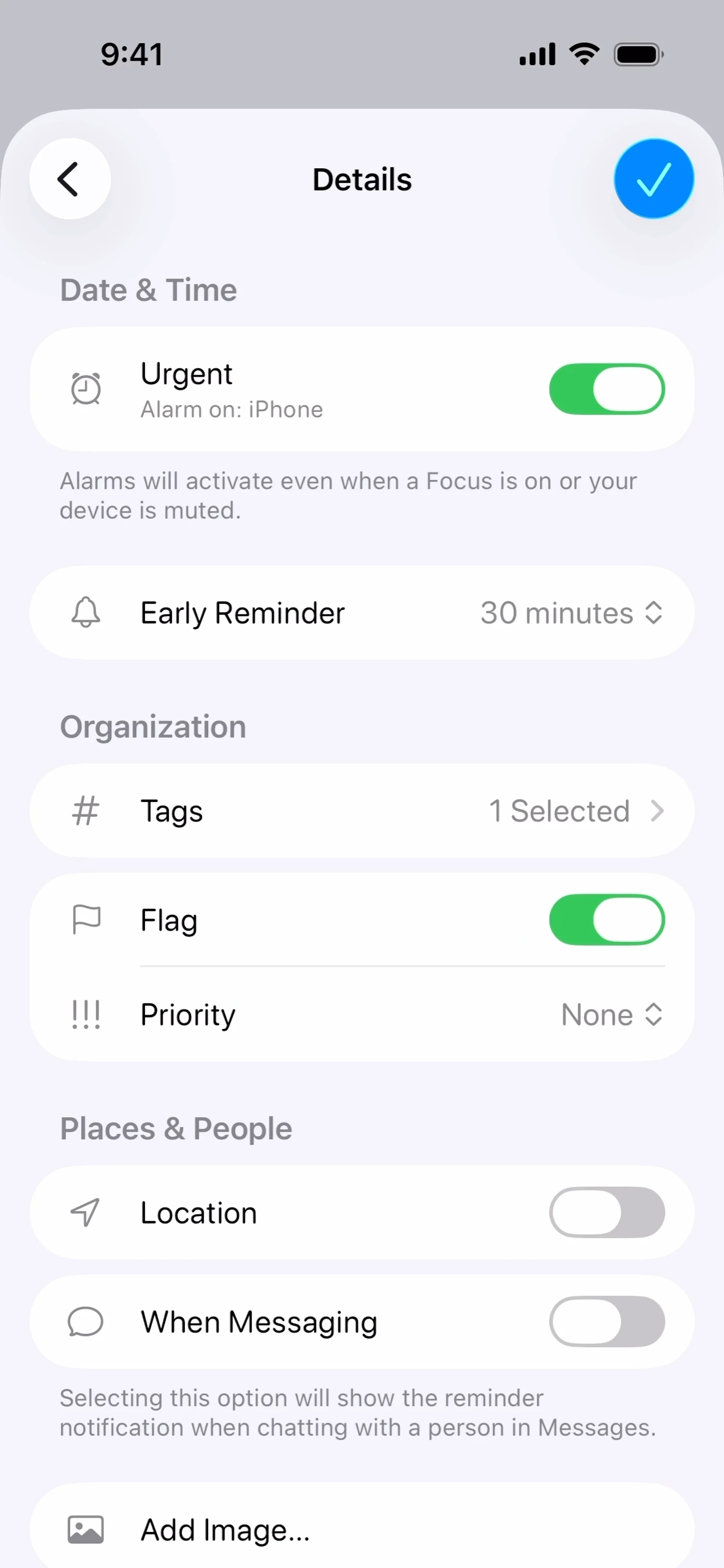Viewport: 724px width, 1568px height.
Task: Choose a Priority level
Action: 611,1015
